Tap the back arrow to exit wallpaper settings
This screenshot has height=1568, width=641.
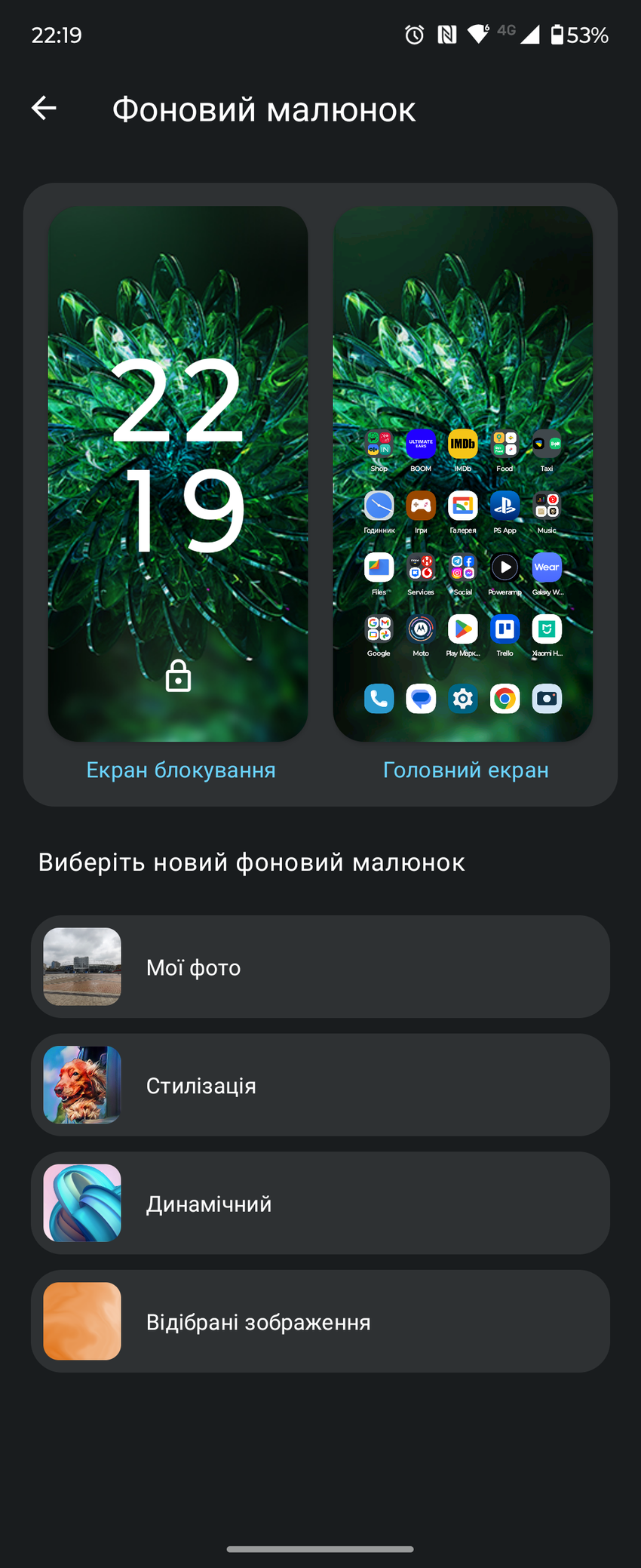point(43,108)
